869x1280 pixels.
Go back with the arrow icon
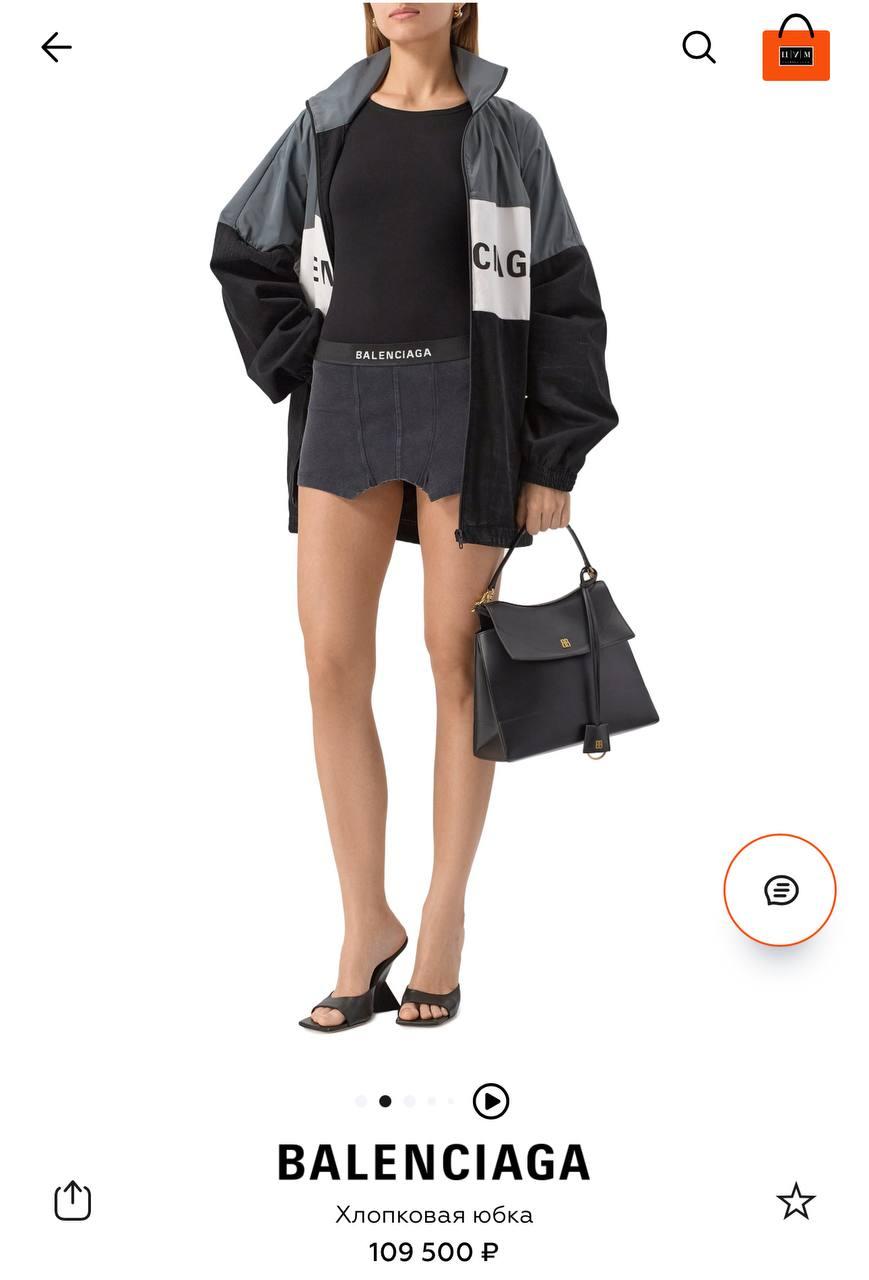tap(56, 47)
